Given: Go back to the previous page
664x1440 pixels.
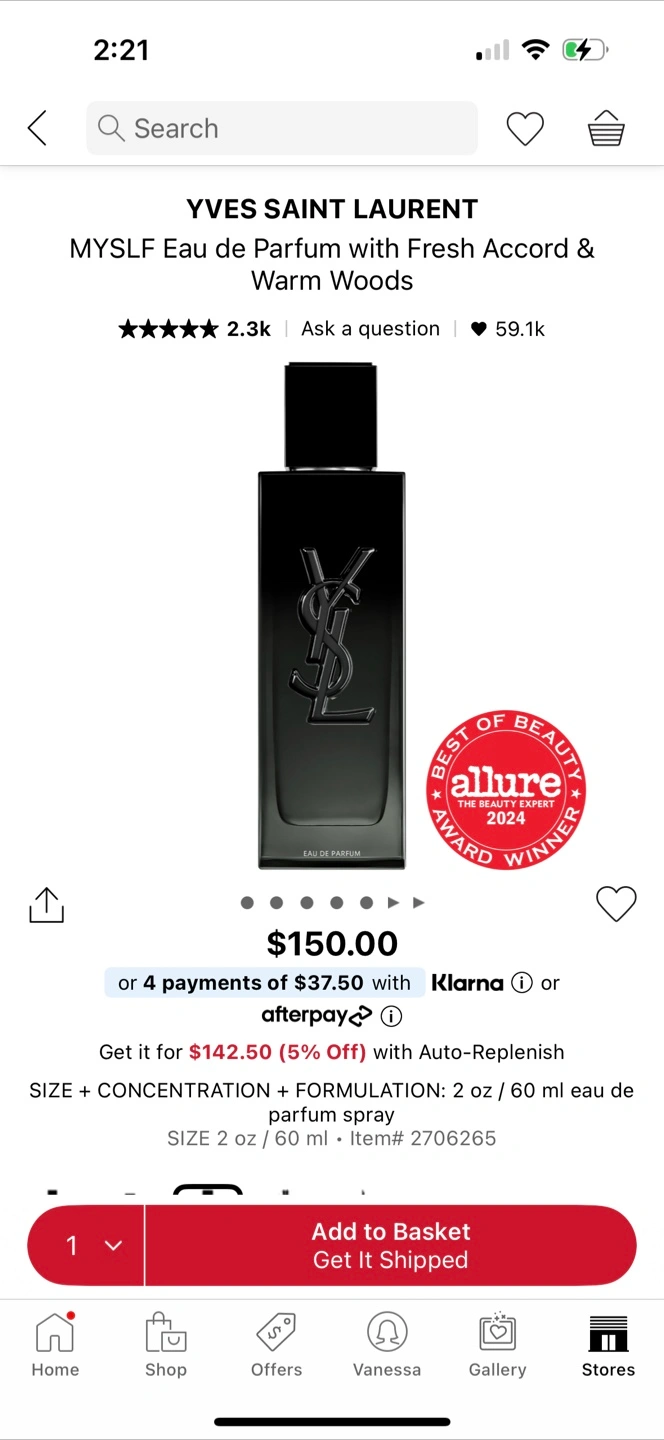Looking at the screenshot, I should click(x=37, y=128).
